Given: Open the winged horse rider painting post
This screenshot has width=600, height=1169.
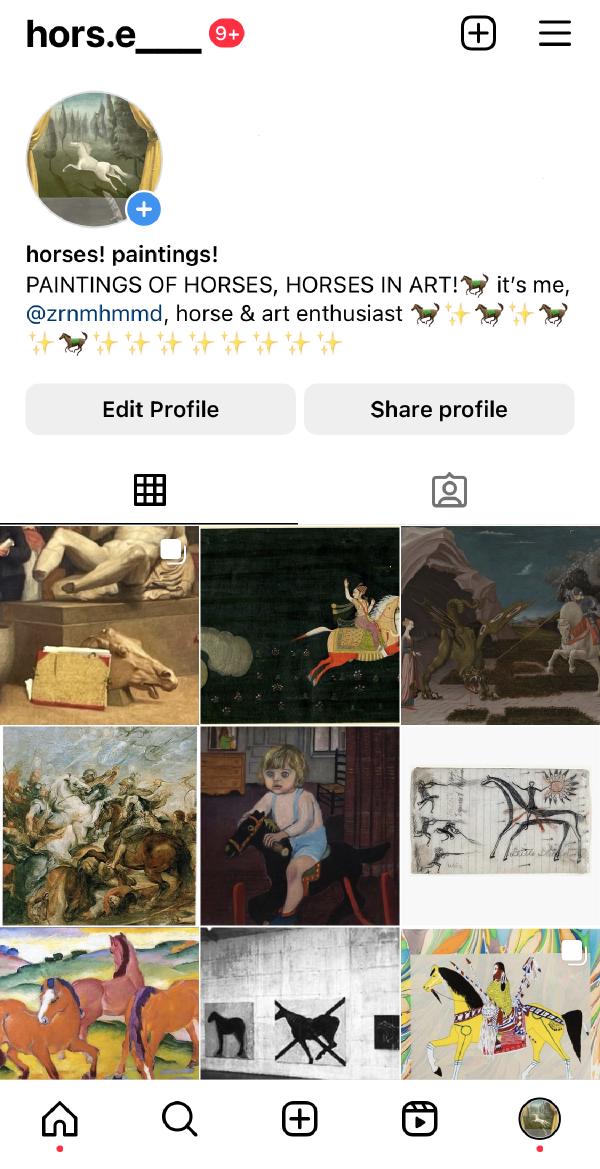Looking at the screenshot, I should [x=300, y=625].
